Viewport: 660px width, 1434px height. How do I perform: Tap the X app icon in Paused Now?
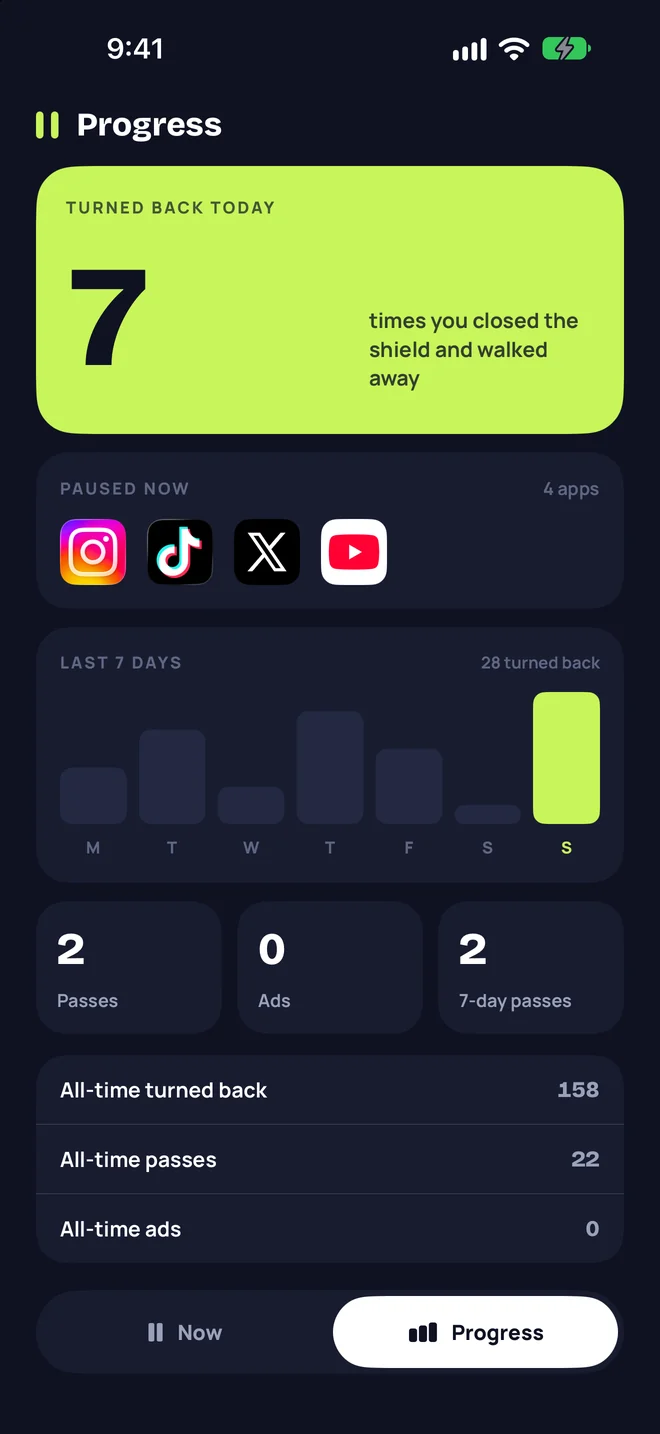[x=267, y=552]
